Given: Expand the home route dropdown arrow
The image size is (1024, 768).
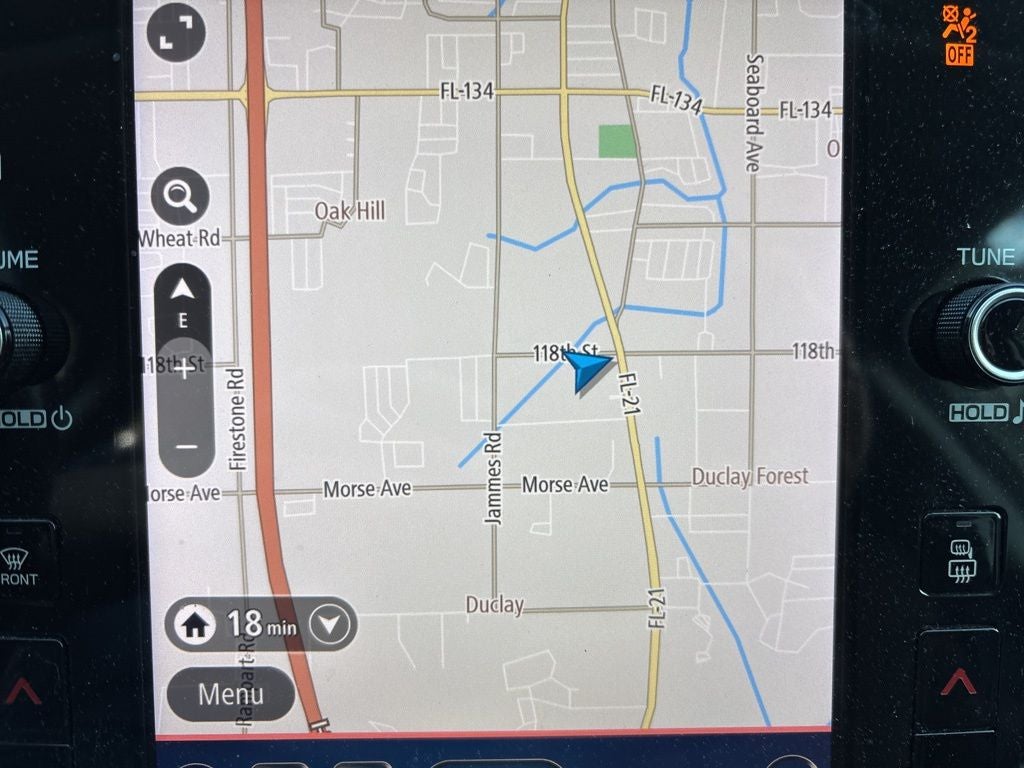Looking at the screenshot, I should (332, 626).
